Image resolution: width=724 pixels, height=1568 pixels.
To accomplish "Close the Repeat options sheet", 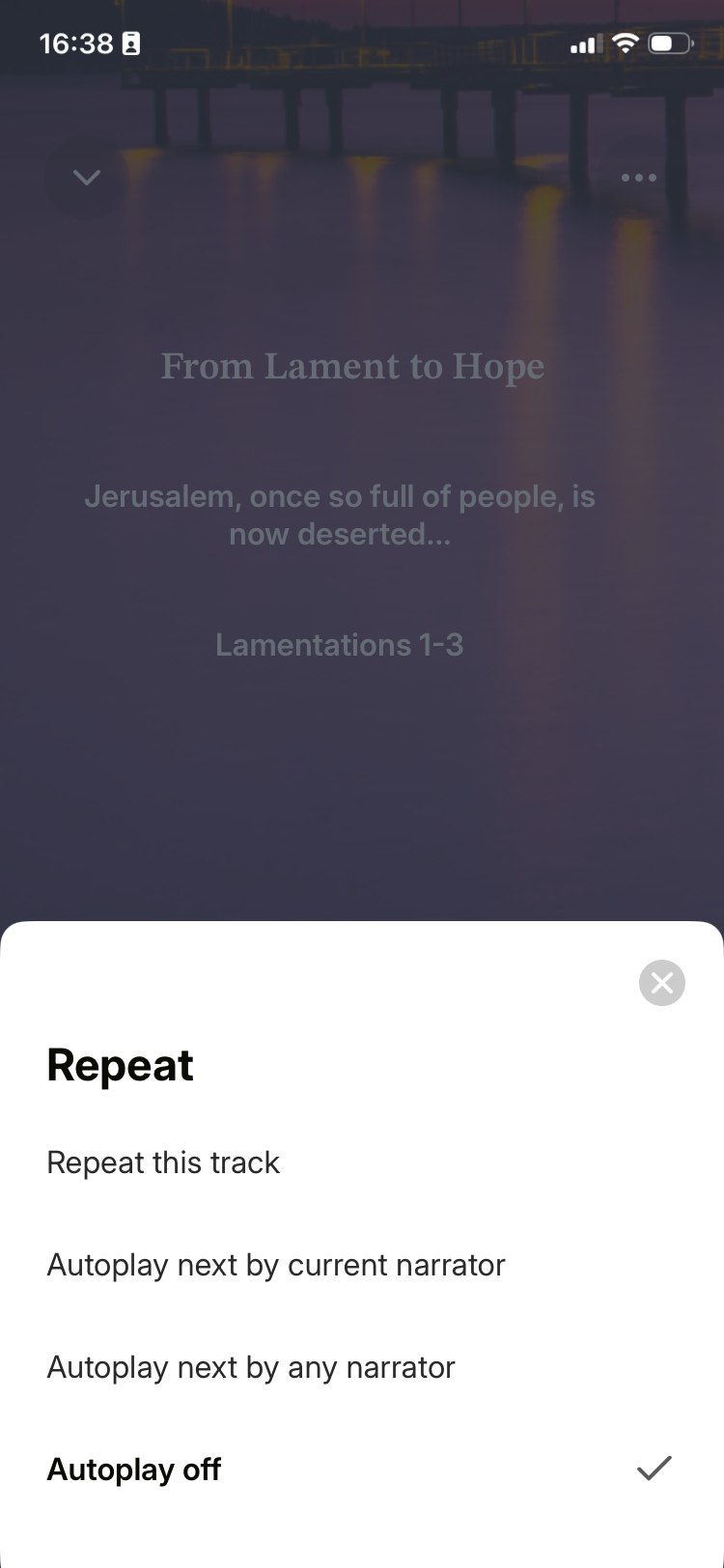I will click(662, 983).
